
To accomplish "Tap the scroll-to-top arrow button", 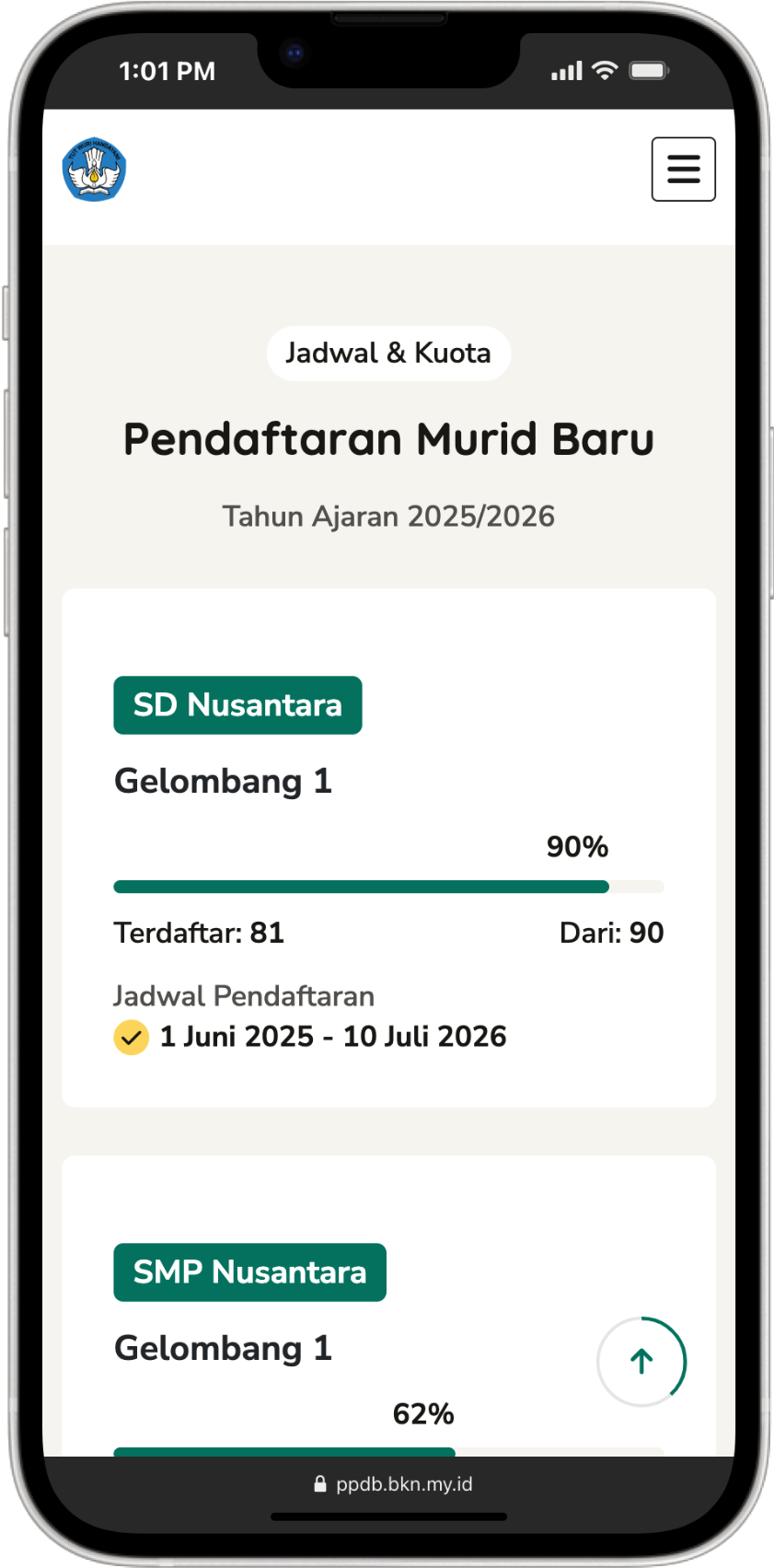I will pyautogui.click(x=641, y=1361).
